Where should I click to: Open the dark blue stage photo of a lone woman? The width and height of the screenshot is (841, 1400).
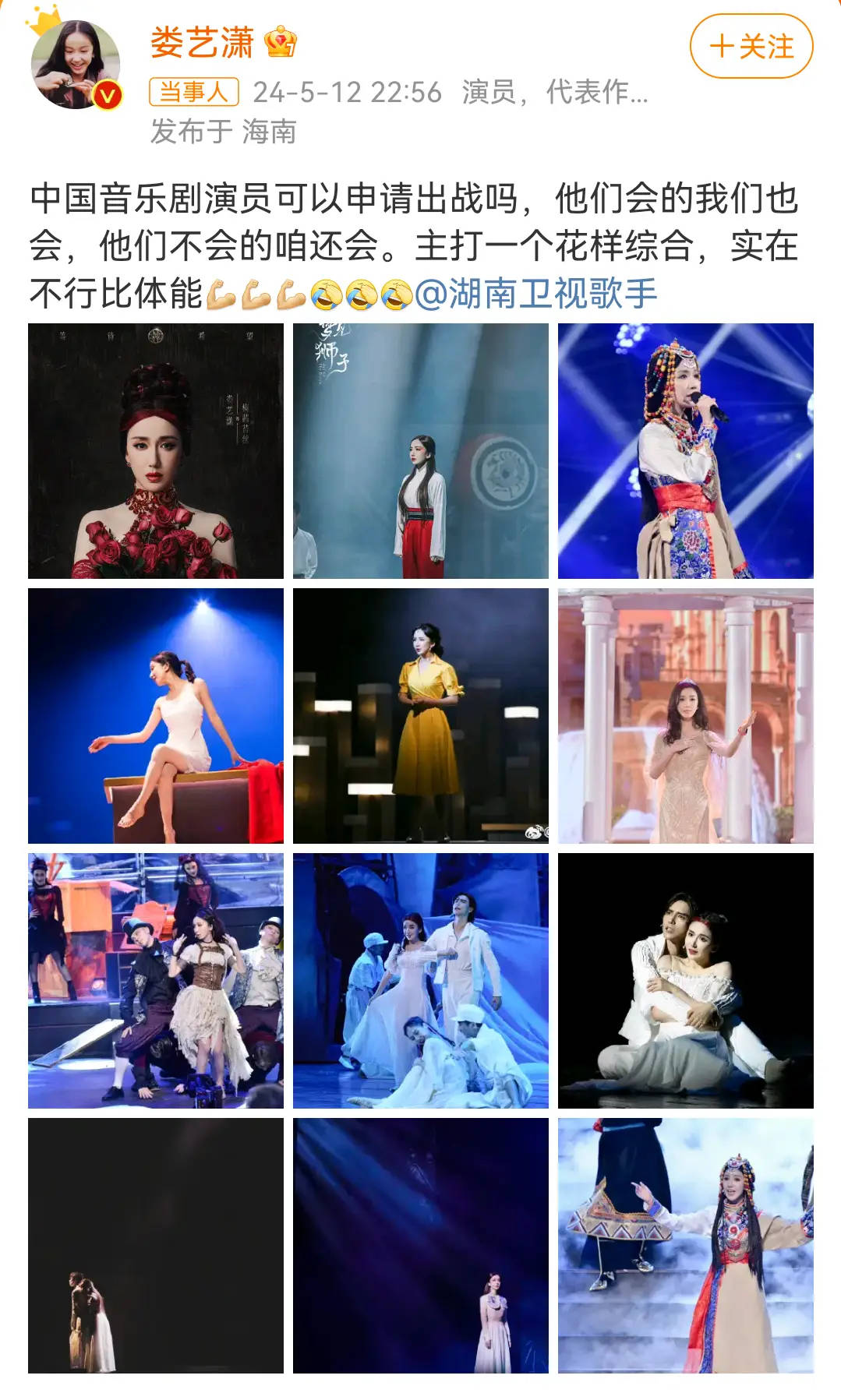pos(421,1246)
